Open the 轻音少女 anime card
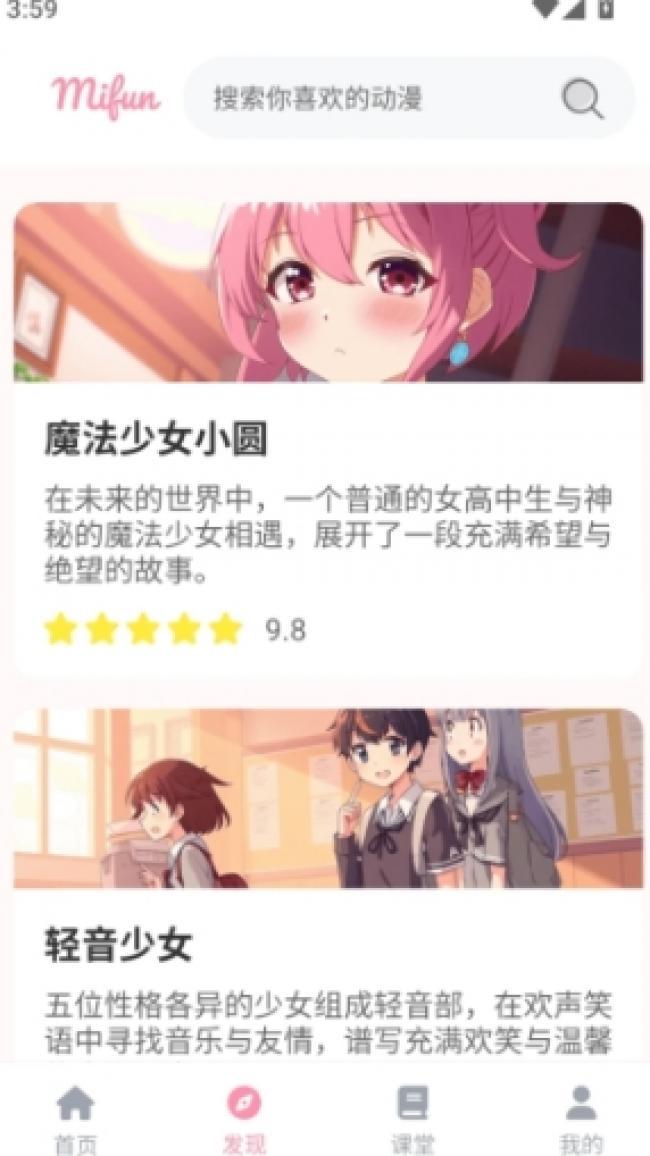Screen dimensions: 650x1156 [x=328, y=900]
